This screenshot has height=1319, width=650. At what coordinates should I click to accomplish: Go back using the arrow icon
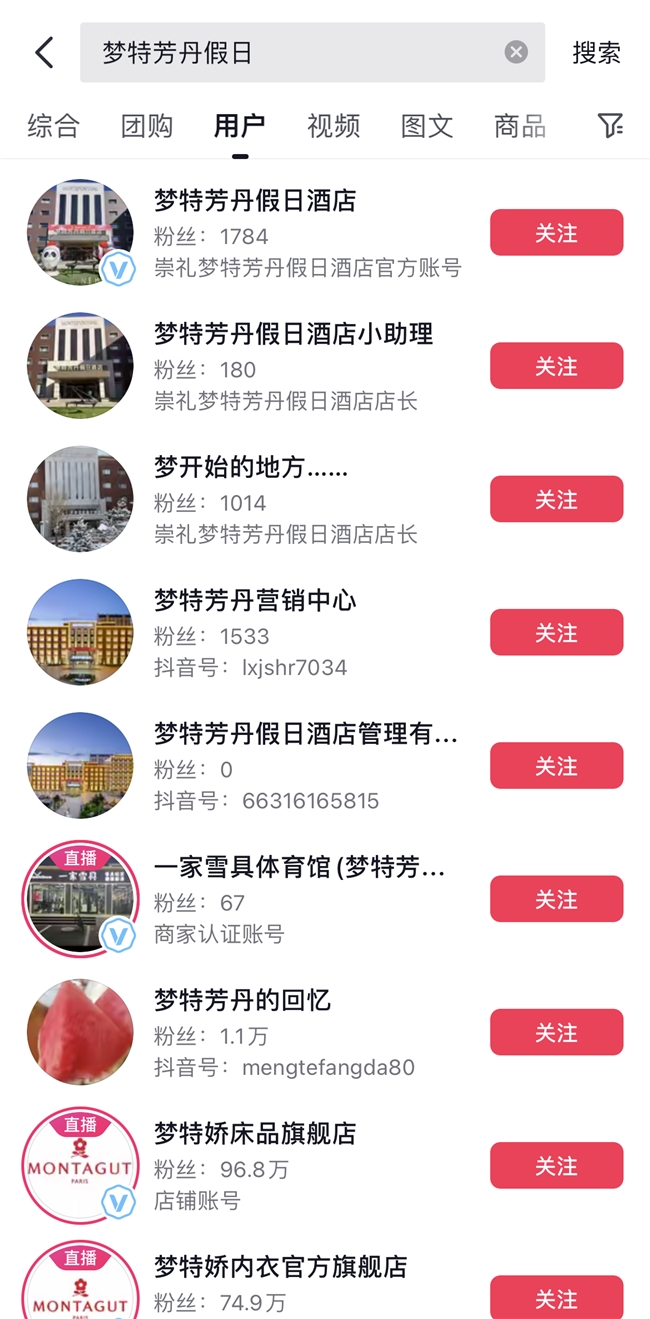coord(44,53)
